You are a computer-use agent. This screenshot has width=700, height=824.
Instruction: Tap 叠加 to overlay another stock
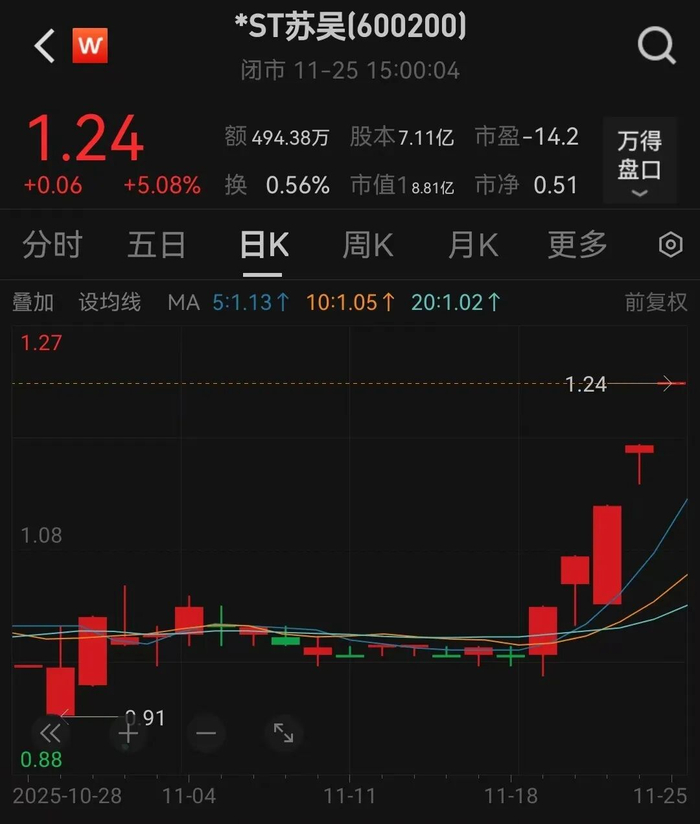33,302
